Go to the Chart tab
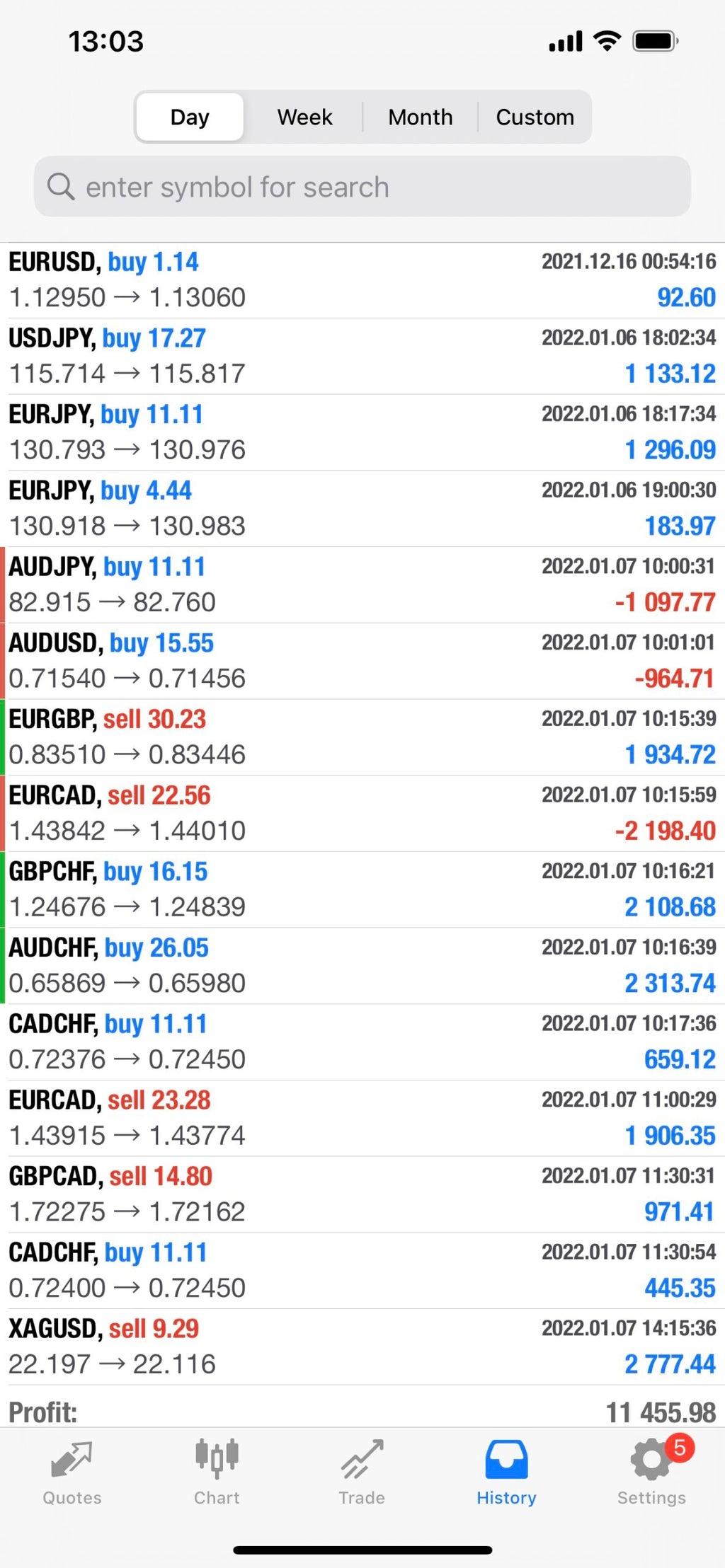 click(x=217, y=1473)
